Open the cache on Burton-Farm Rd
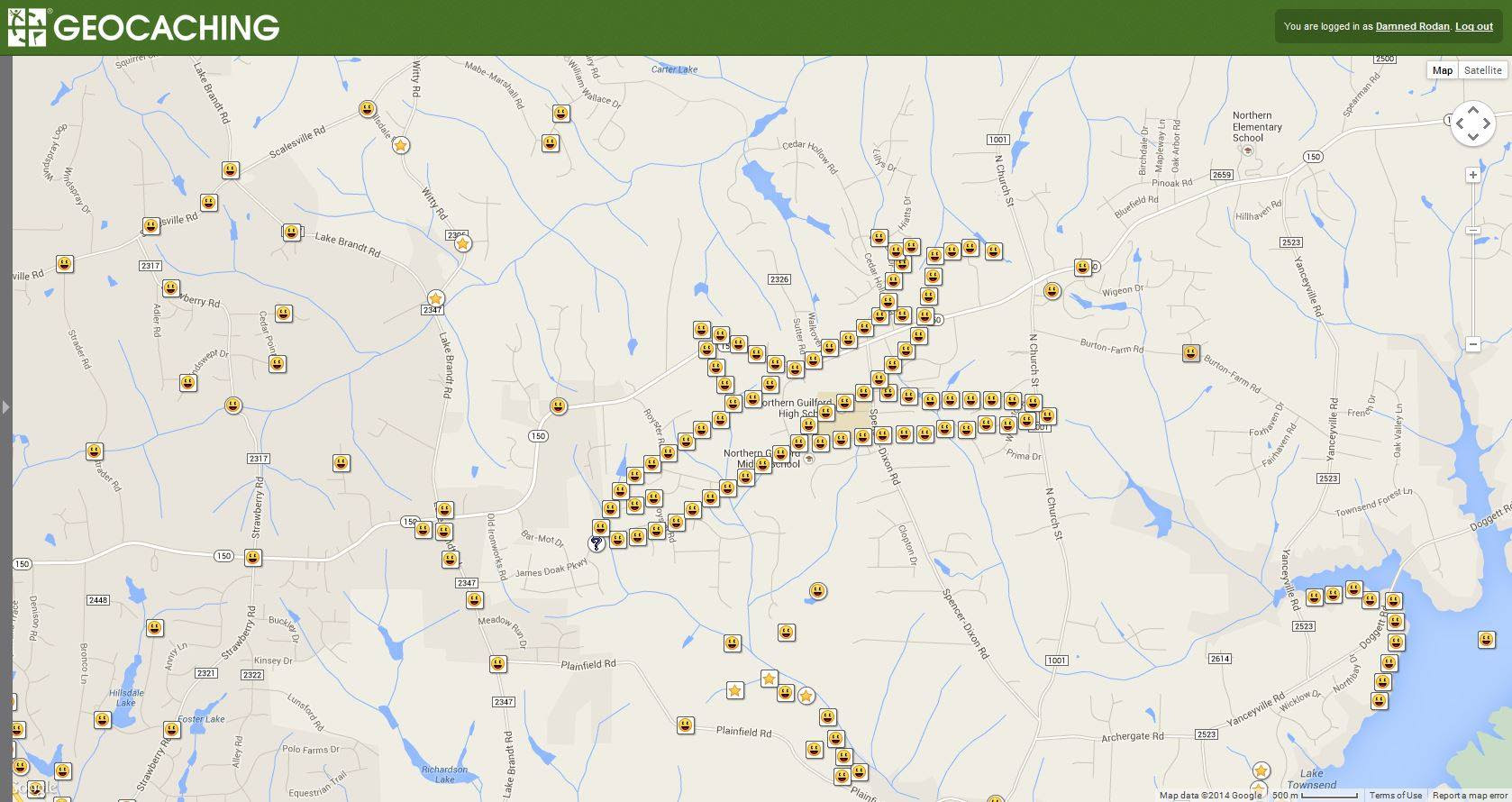Image resolution: width=1512 pixels, height=802 pixels. coord(1190,353)
